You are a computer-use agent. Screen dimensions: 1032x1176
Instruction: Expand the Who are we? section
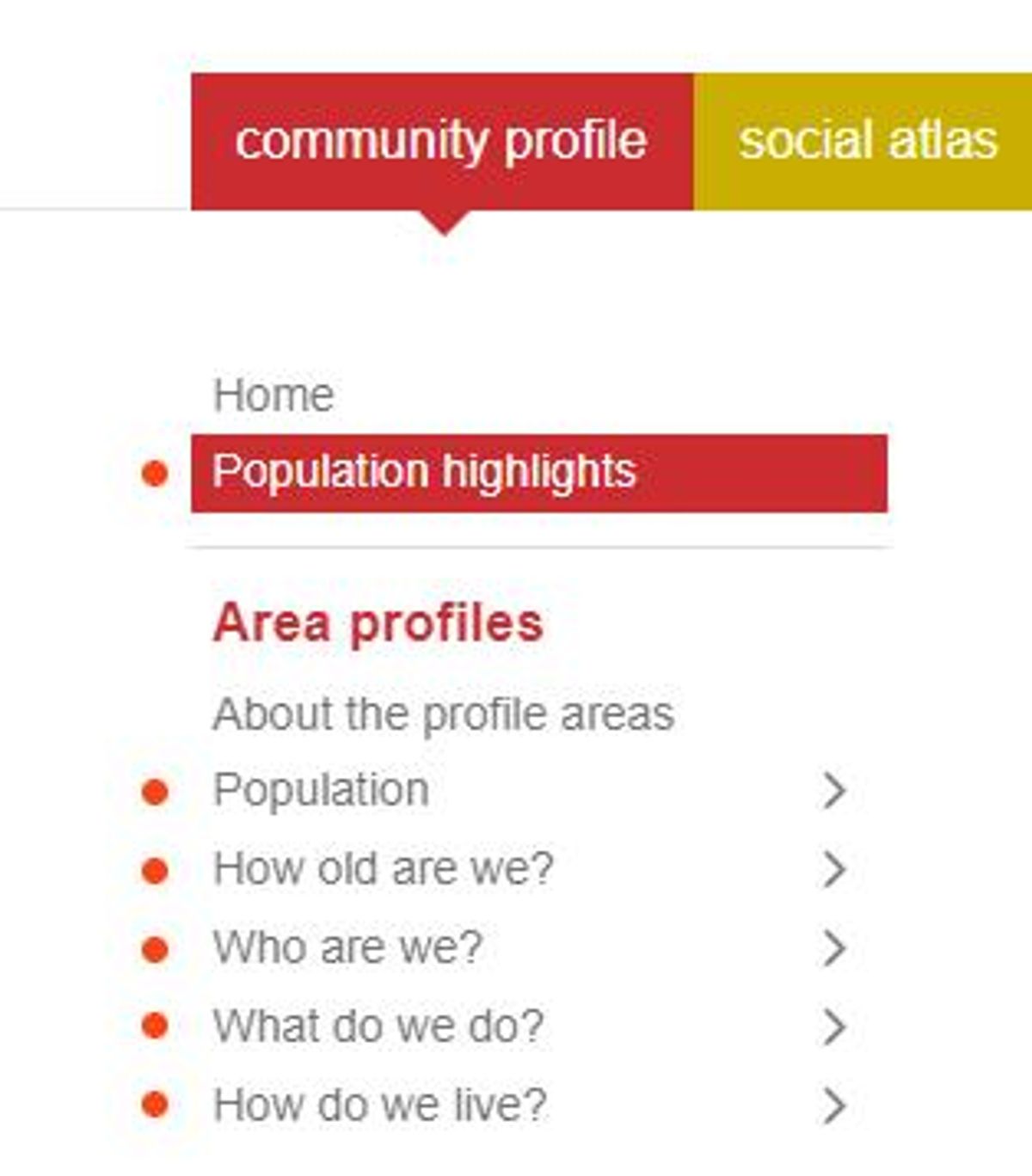click(530, 947)
